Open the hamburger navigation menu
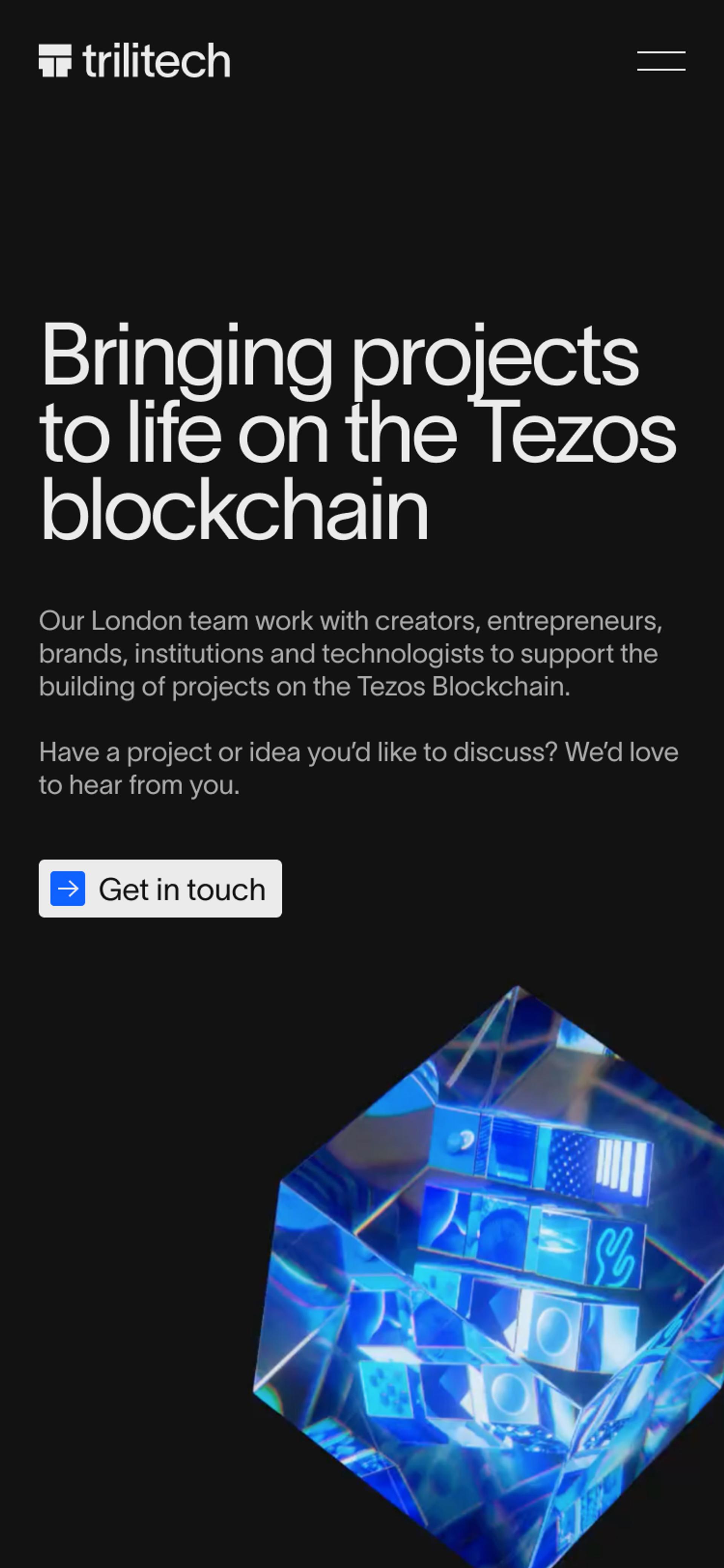The image size is (724, 1568). click(x=661, y=61)
